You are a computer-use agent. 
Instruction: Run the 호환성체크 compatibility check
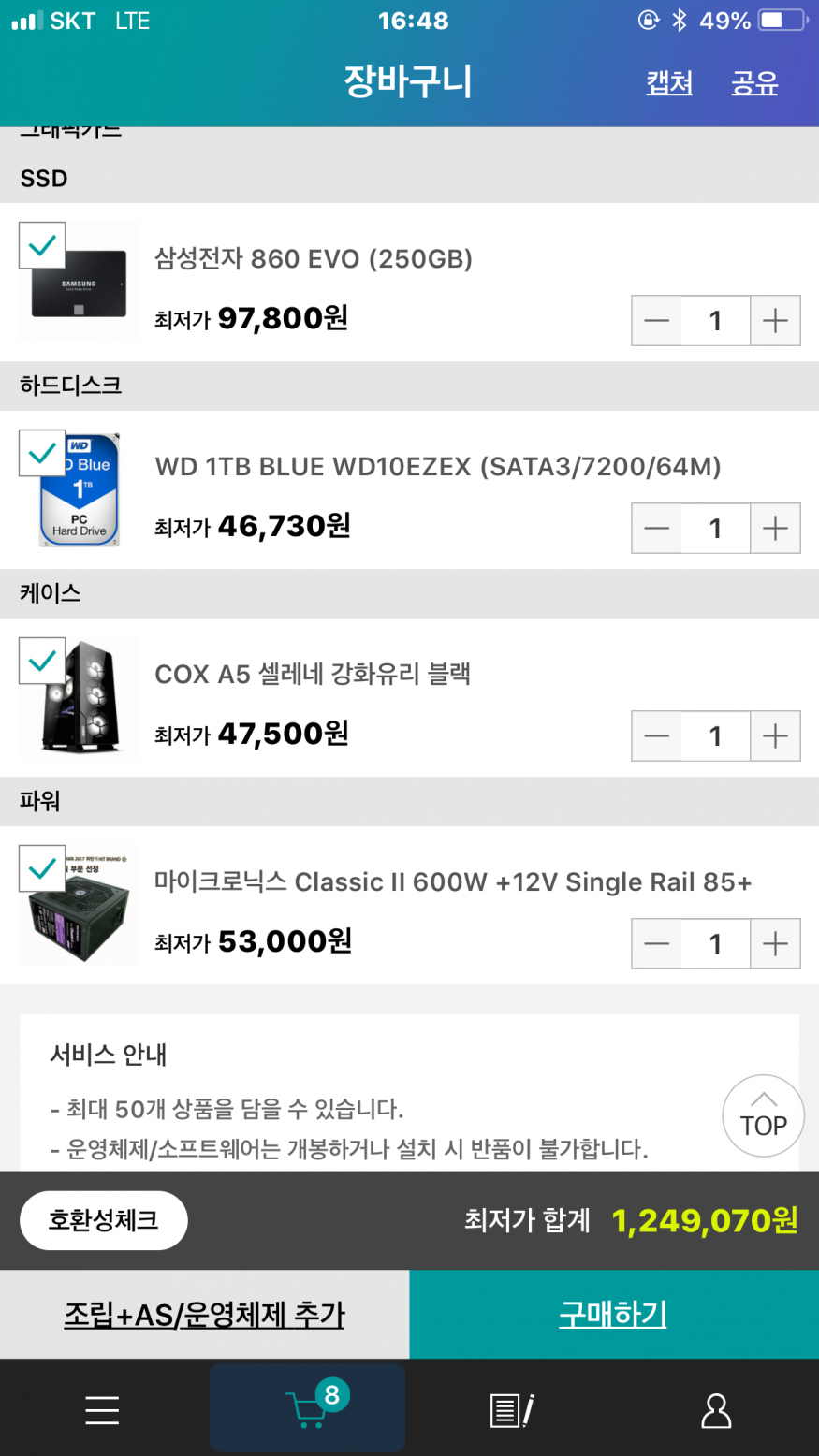(104, 1220)
